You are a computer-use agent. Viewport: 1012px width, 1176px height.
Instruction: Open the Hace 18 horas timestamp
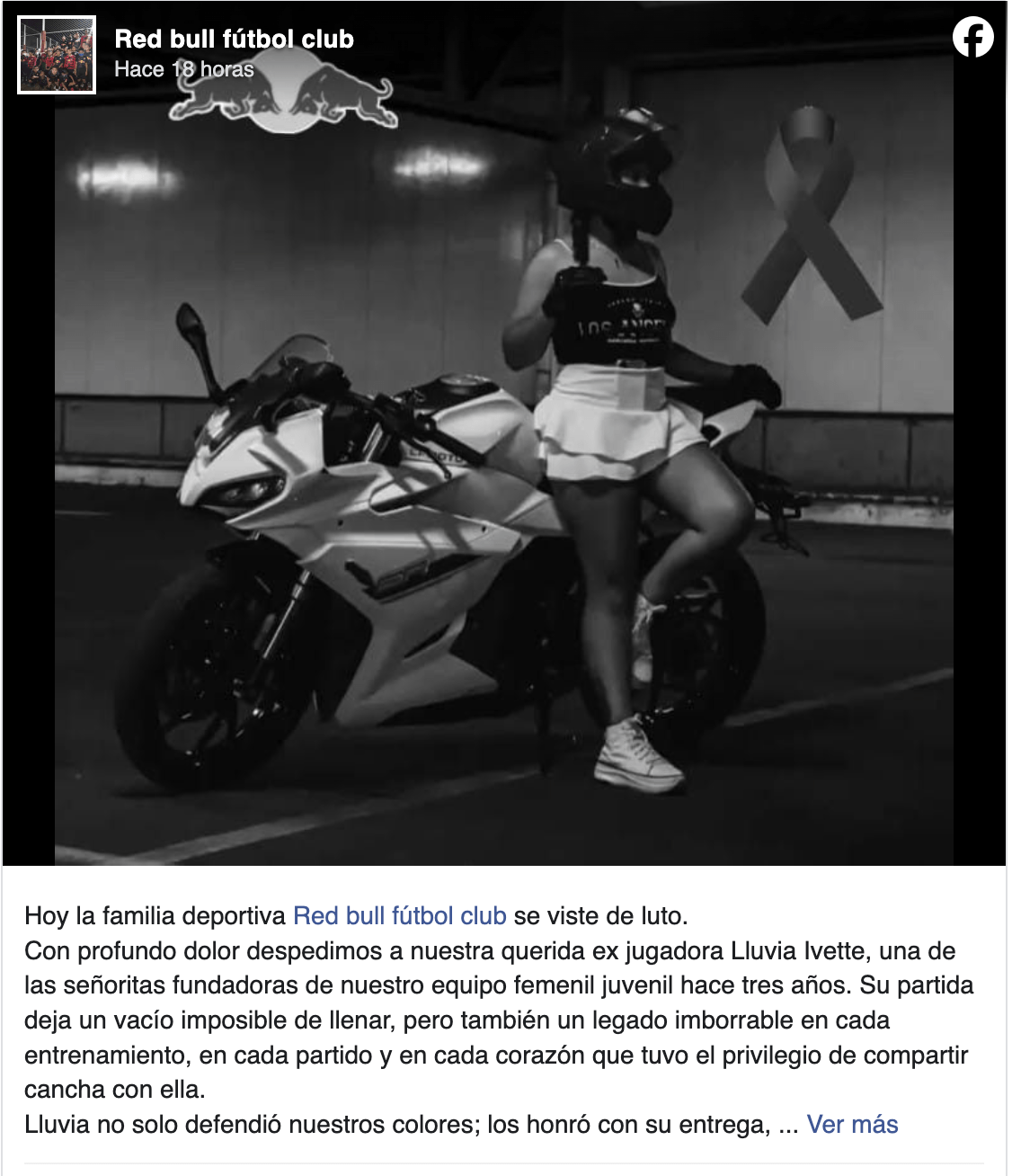[184, 69]
